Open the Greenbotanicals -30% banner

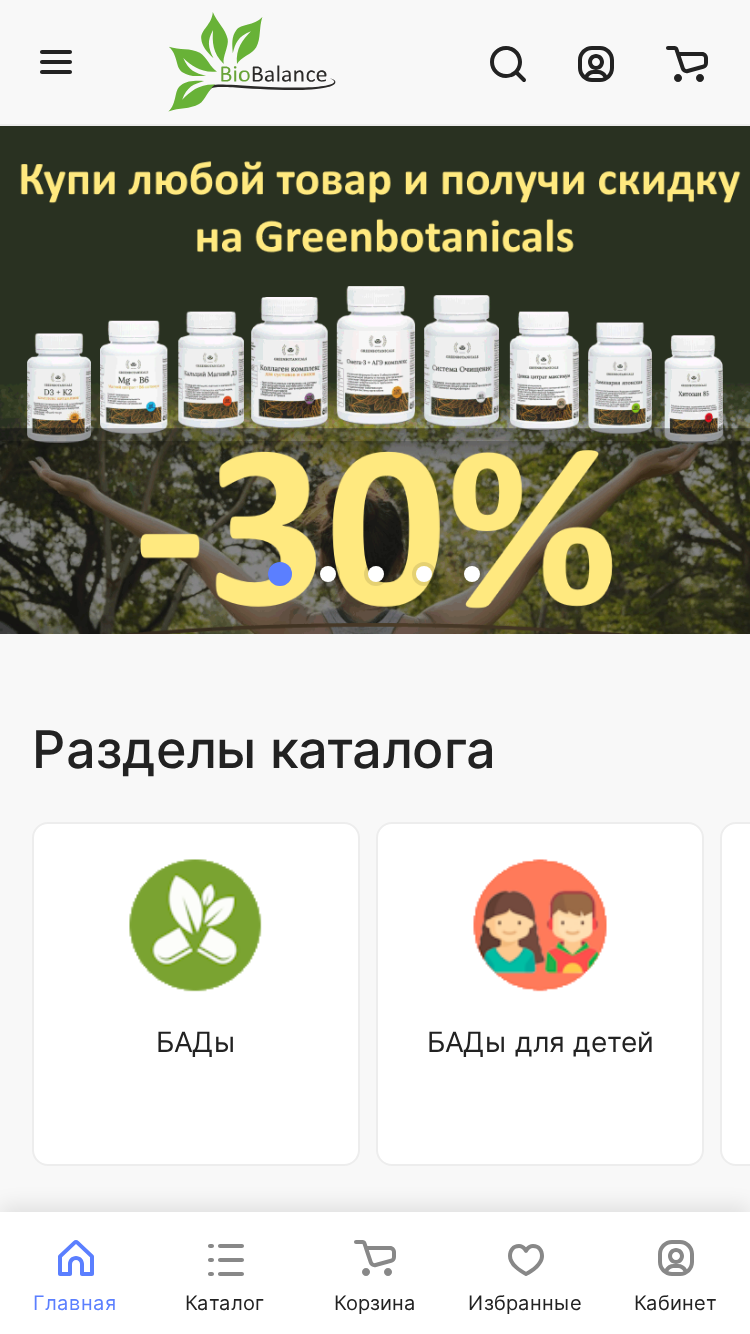coord(375,380)
